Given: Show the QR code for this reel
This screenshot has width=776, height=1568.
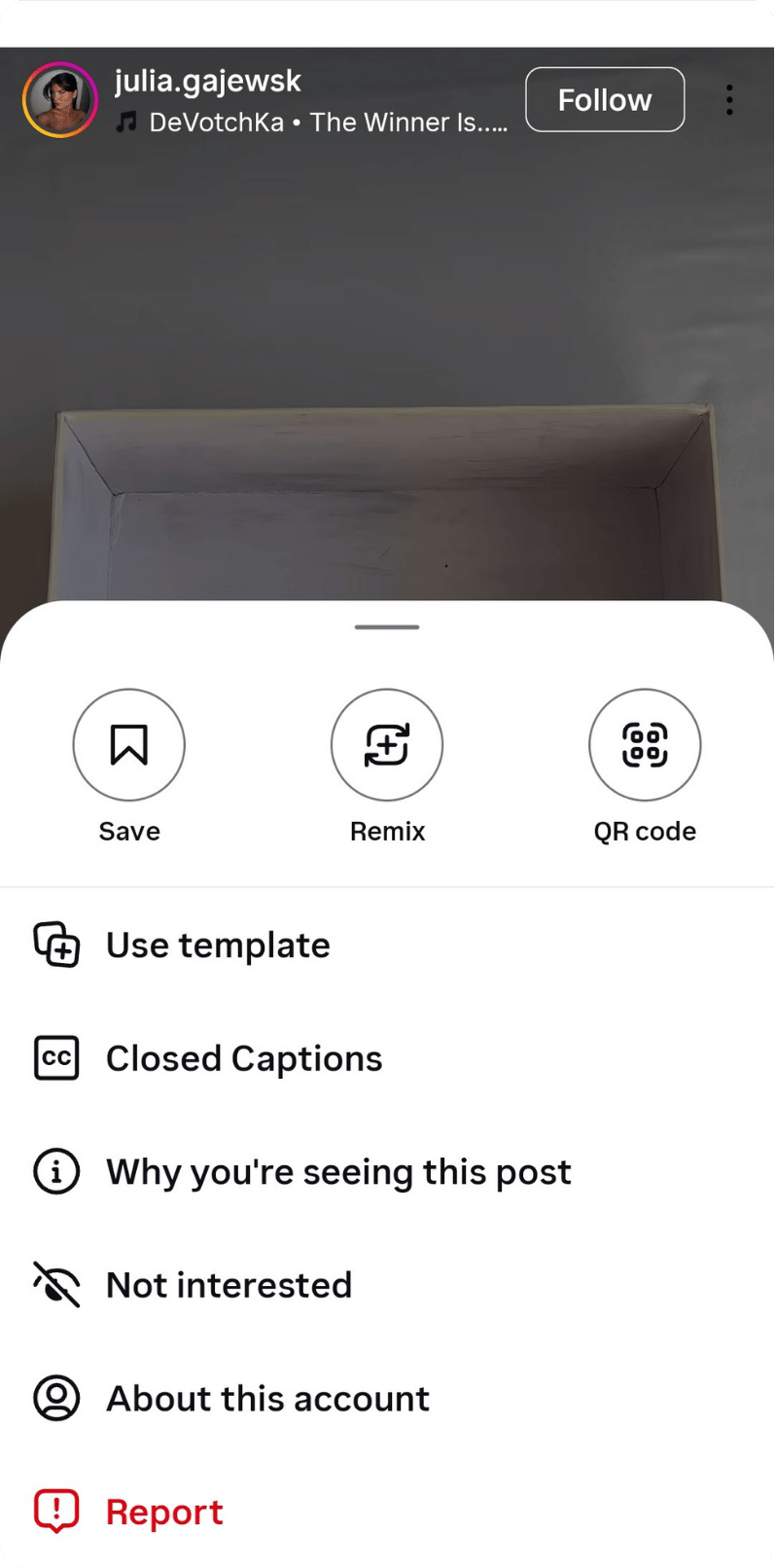Looking at the screenshot, I should (645, 745).
